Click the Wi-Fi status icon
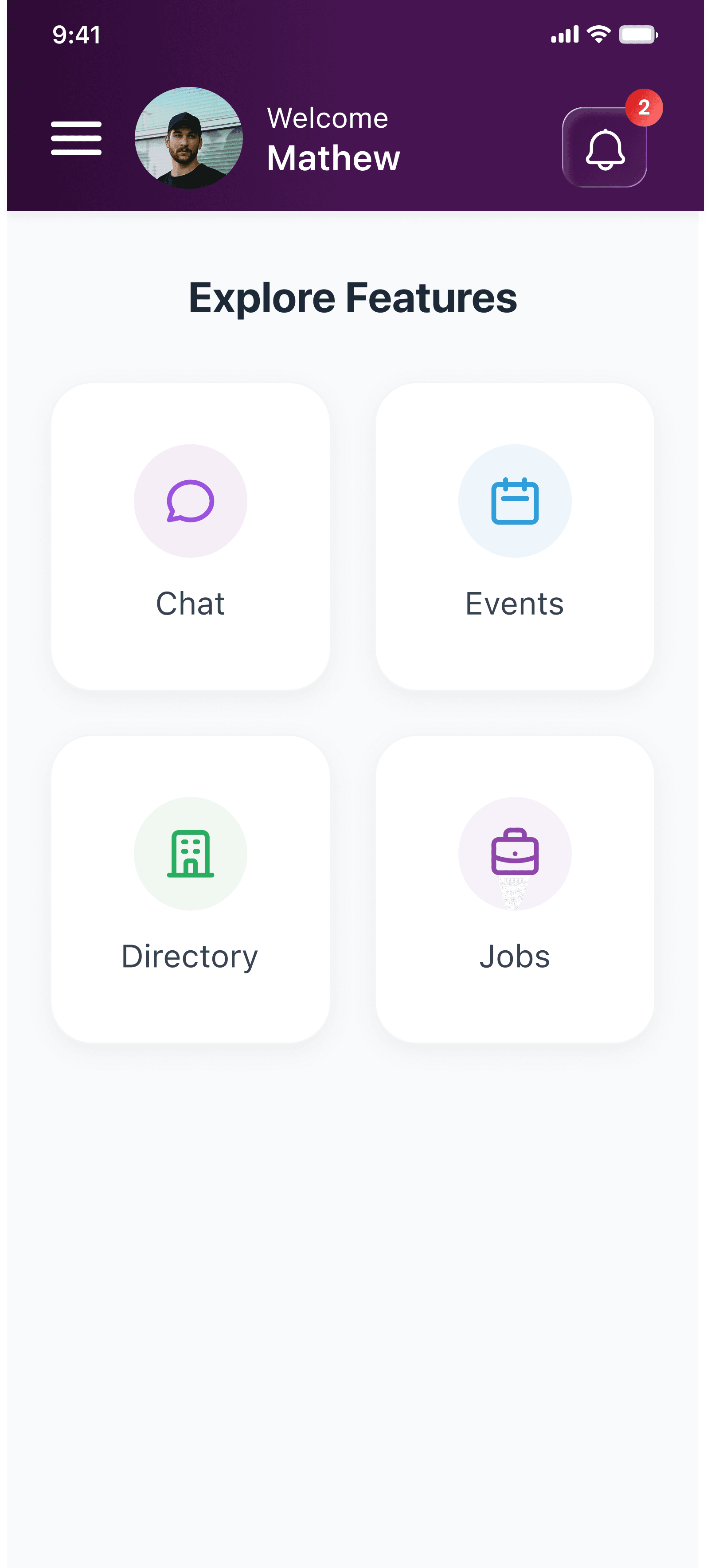Viewport: 711px width, 1568px height. 598,35
